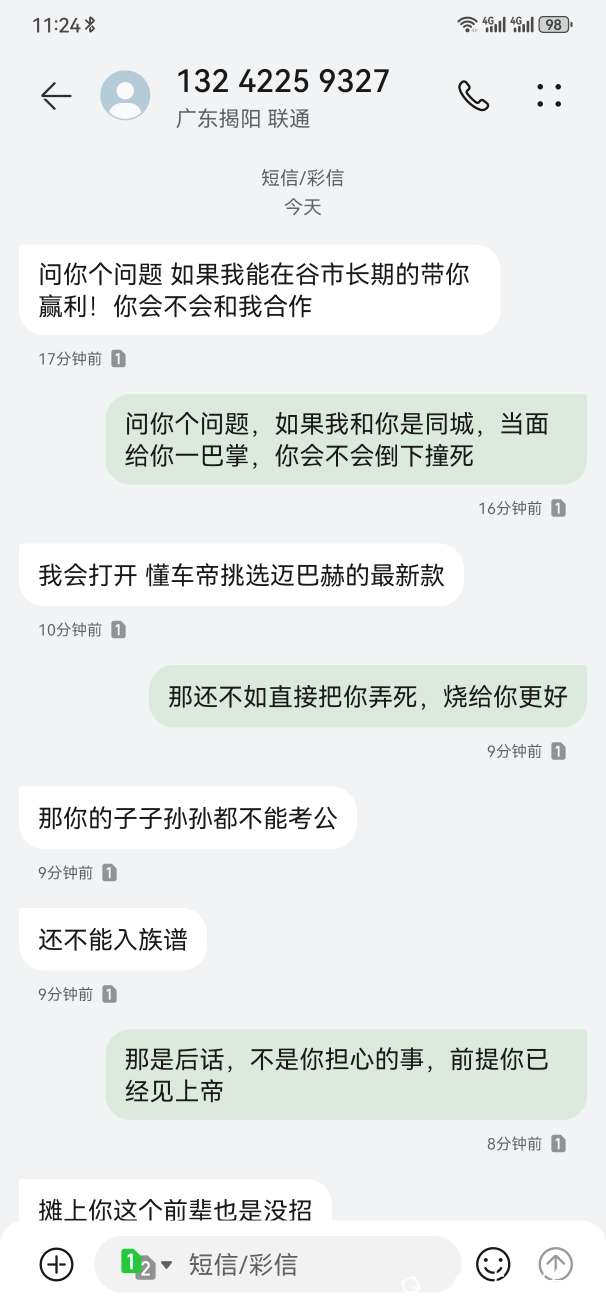
Task: Switch the SIM card selector
Action: pyautogui.click(x=146, y=1264)
